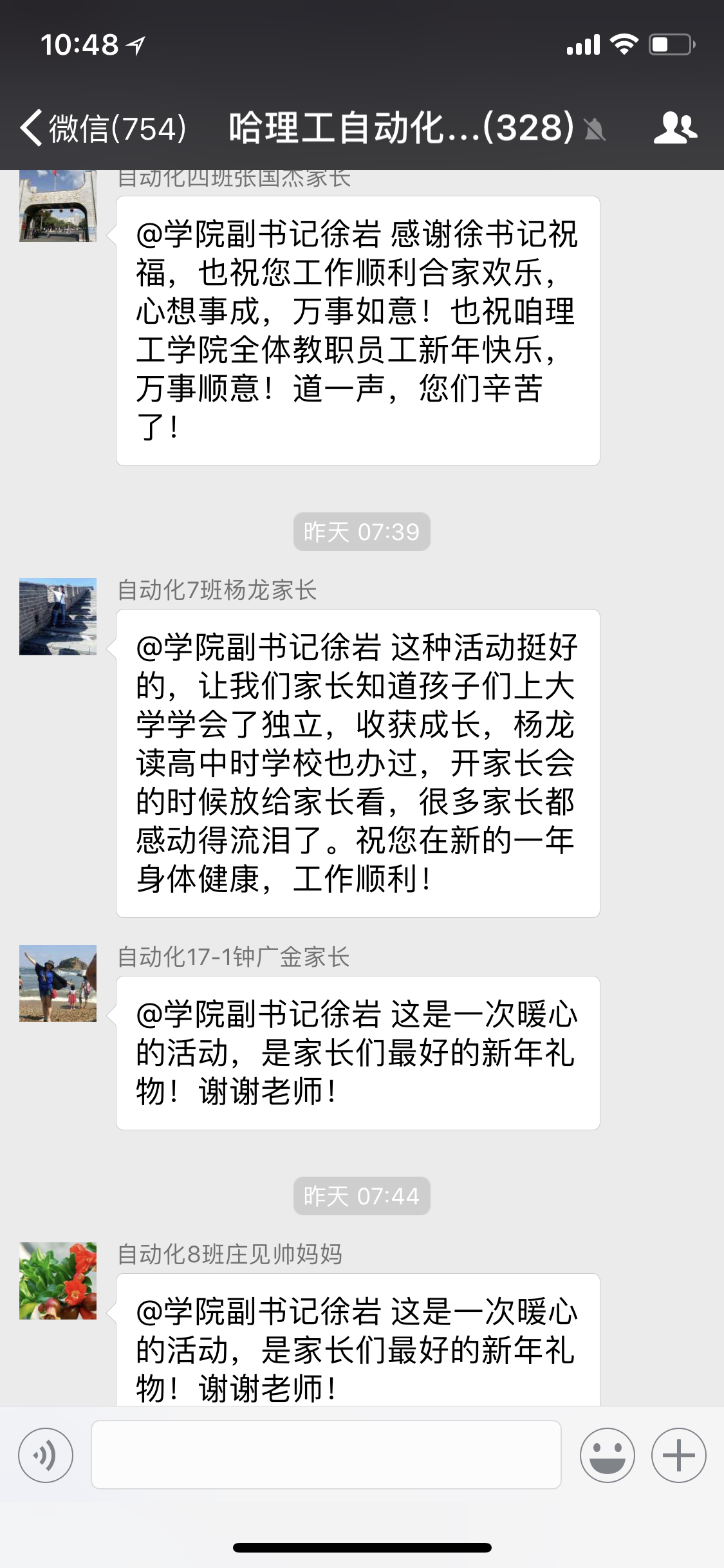Go back to the 微信 chat list
724x1568 pixels.
tap(103, 127)
